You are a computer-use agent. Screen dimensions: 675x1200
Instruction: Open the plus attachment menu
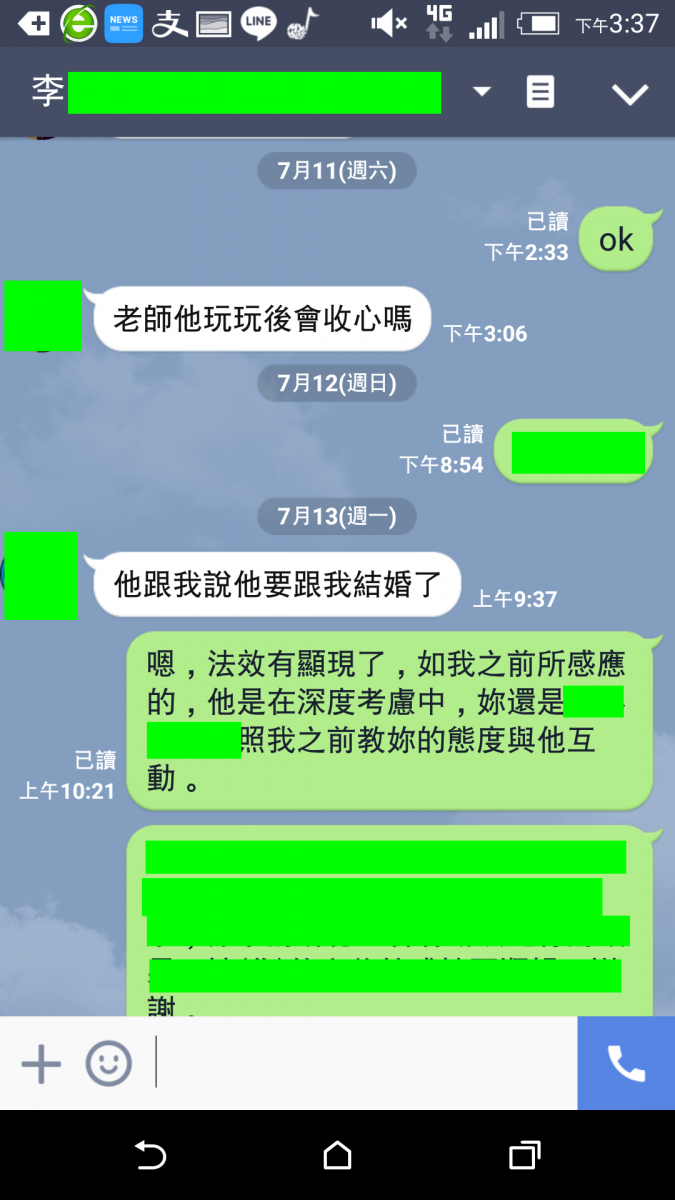tap(41, 1062)
